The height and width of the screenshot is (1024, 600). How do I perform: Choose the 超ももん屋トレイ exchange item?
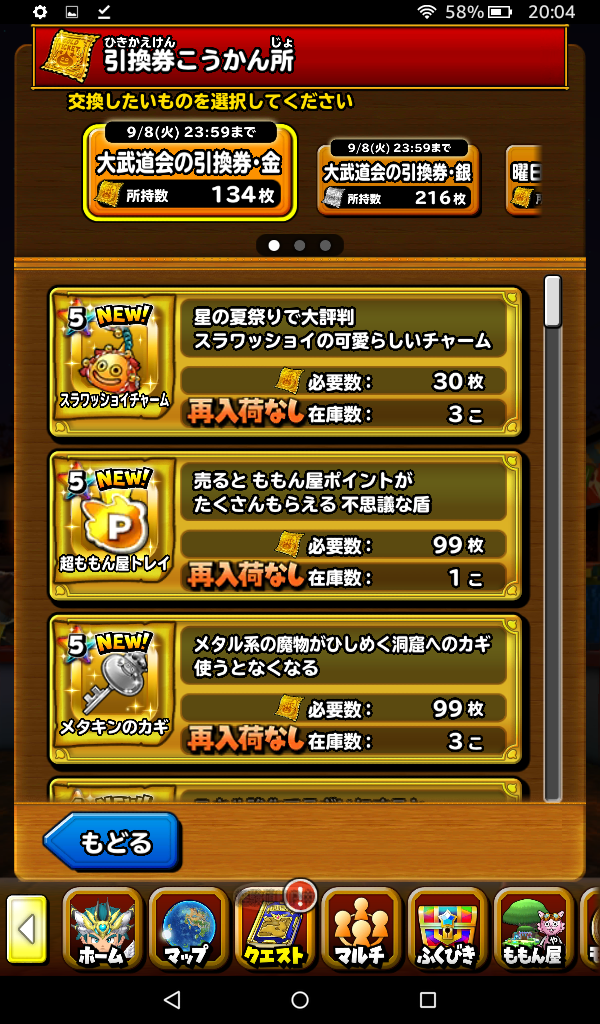coord(285,526)
